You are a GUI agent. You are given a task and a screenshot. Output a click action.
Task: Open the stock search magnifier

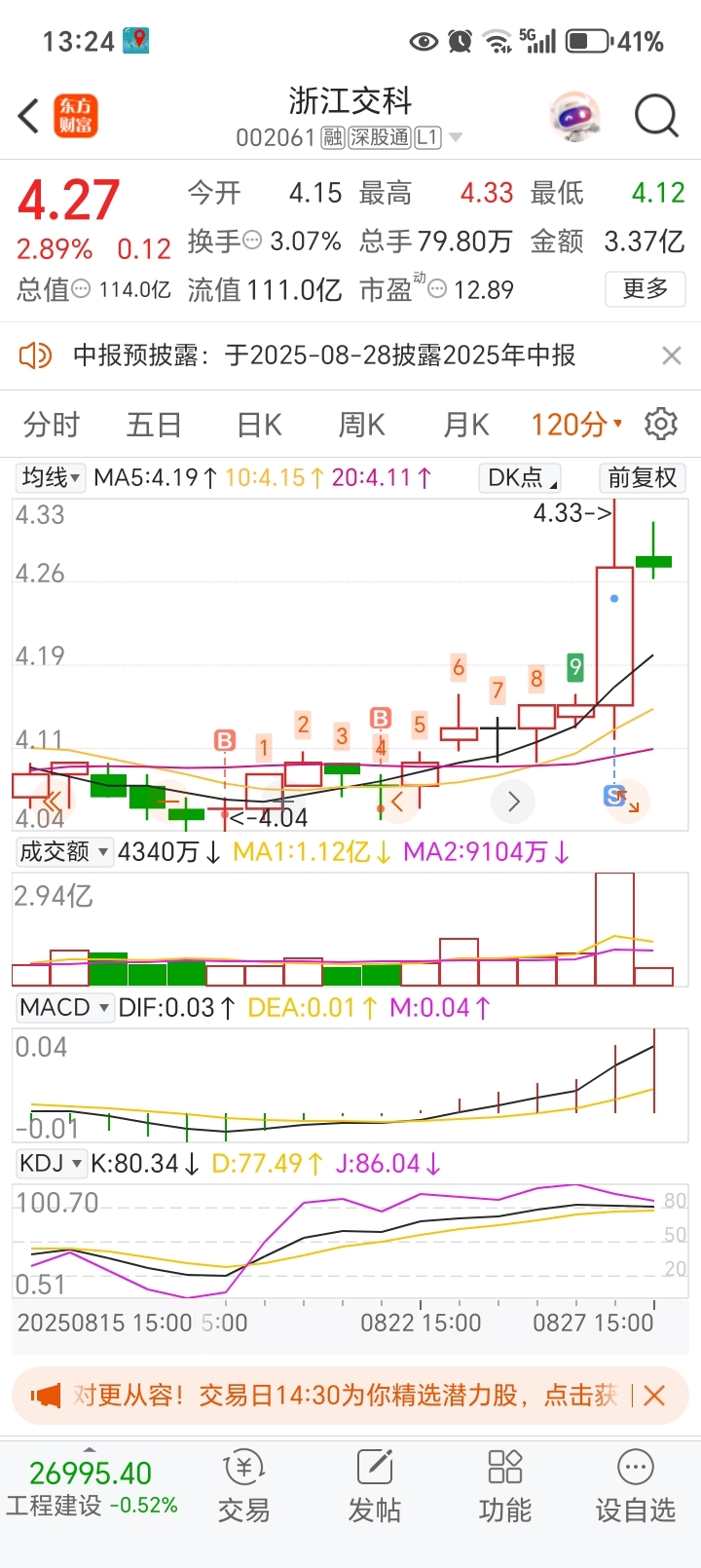tap(655, 116)
